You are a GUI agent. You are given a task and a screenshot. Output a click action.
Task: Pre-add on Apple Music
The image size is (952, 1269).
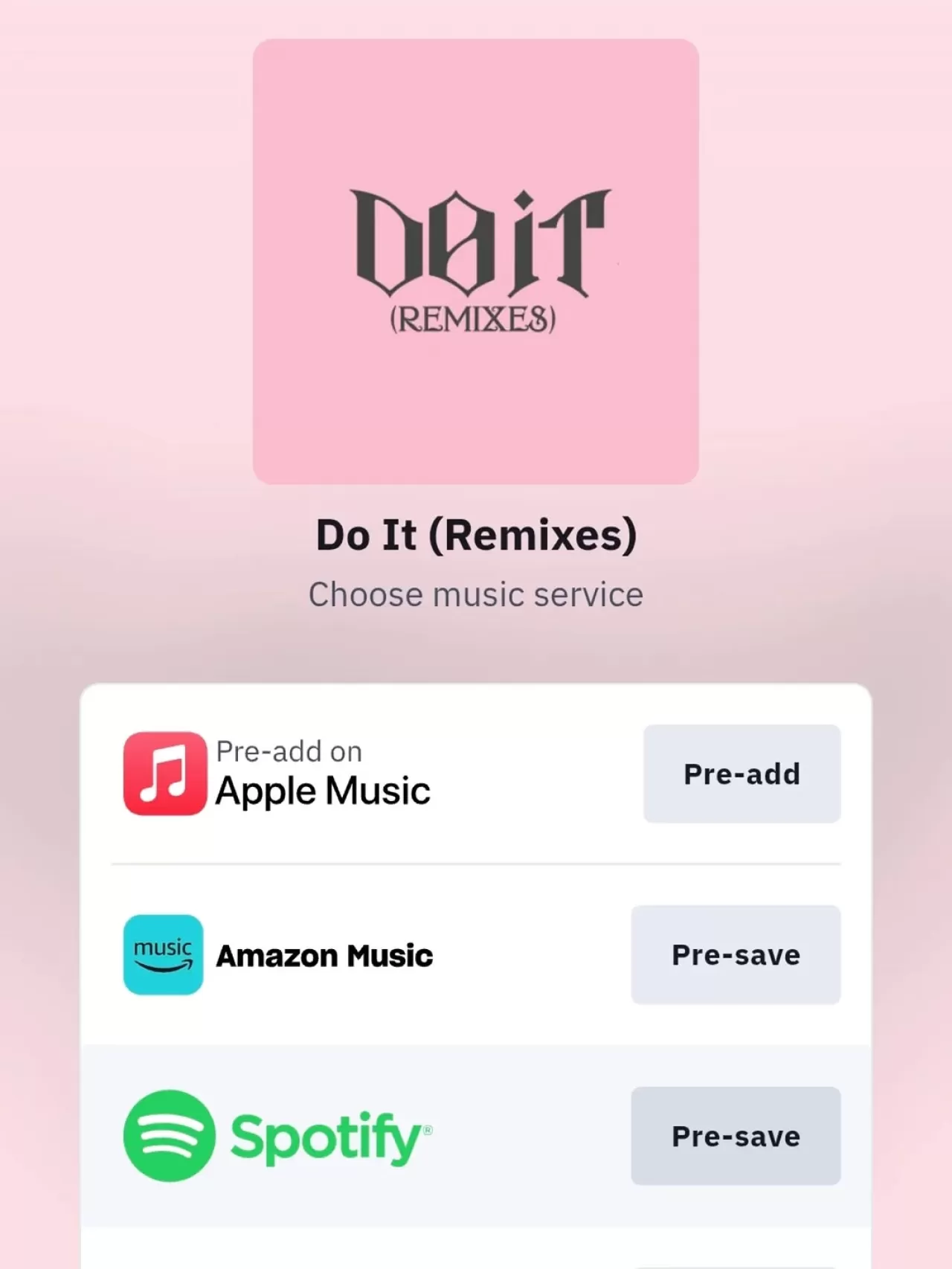pos(742,774)
